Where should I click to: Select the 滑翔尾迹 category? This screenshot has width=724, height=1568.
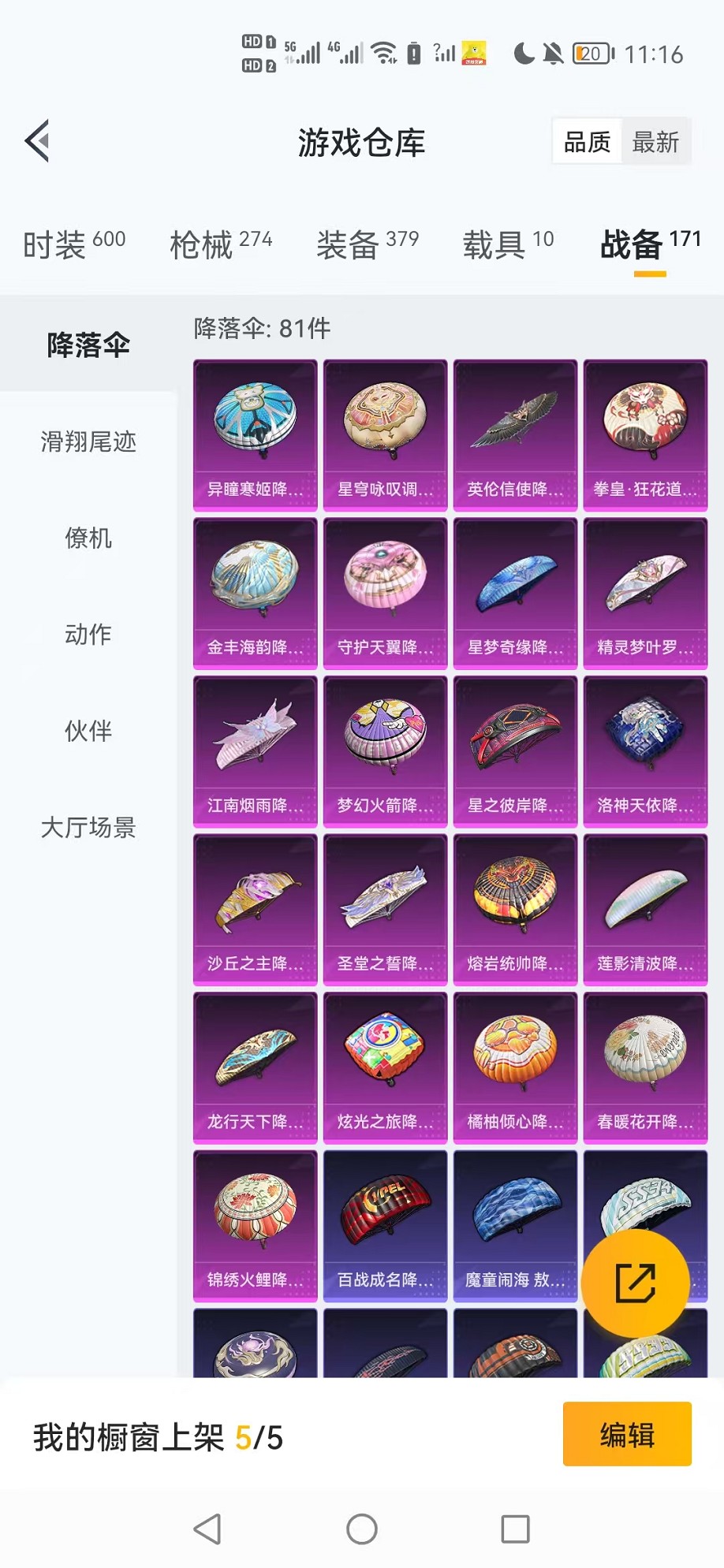(x=88, y=441)
